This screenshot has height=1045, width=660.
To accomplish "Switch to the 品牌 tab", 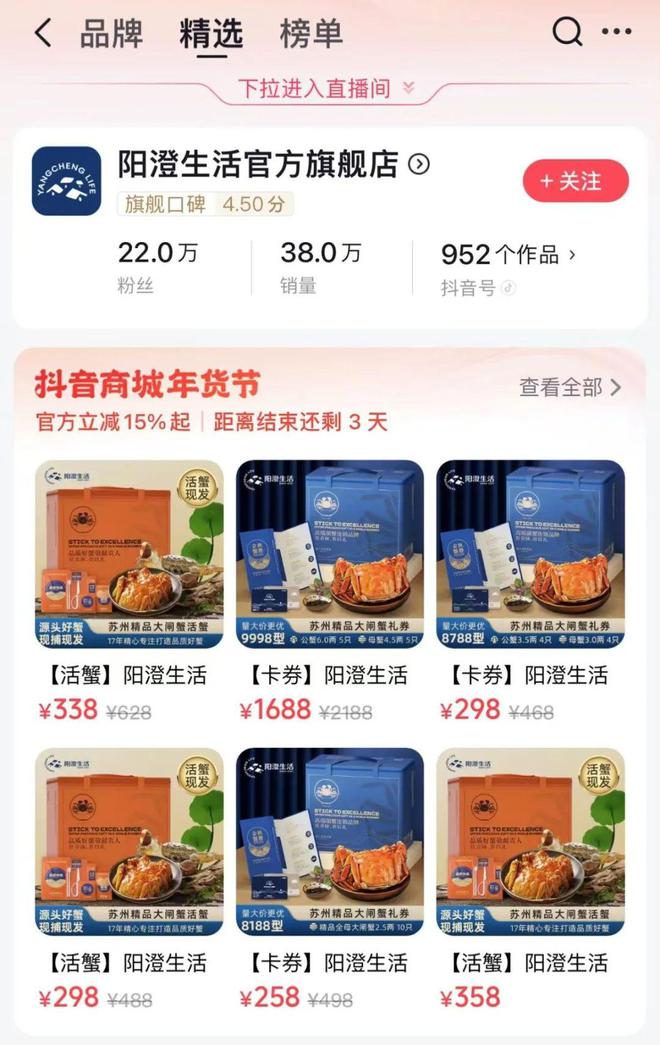I will pyautogui.click(x=111, y=33).
